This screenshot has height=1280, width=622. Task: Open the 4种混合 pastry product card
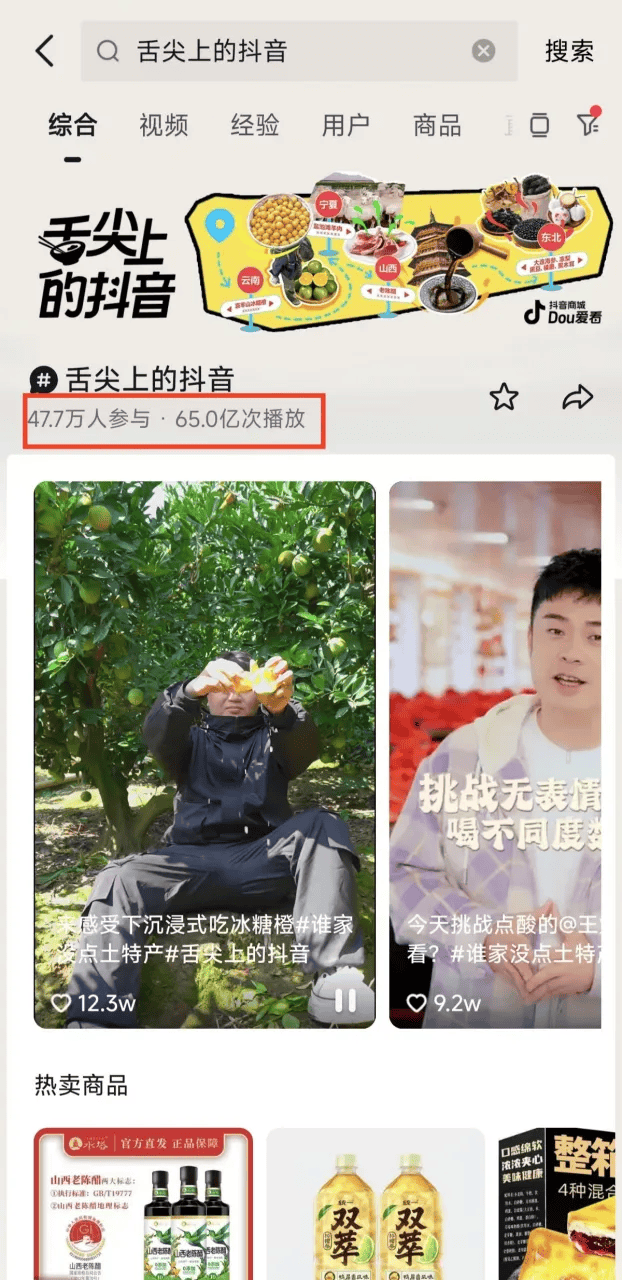point(555,1205)
